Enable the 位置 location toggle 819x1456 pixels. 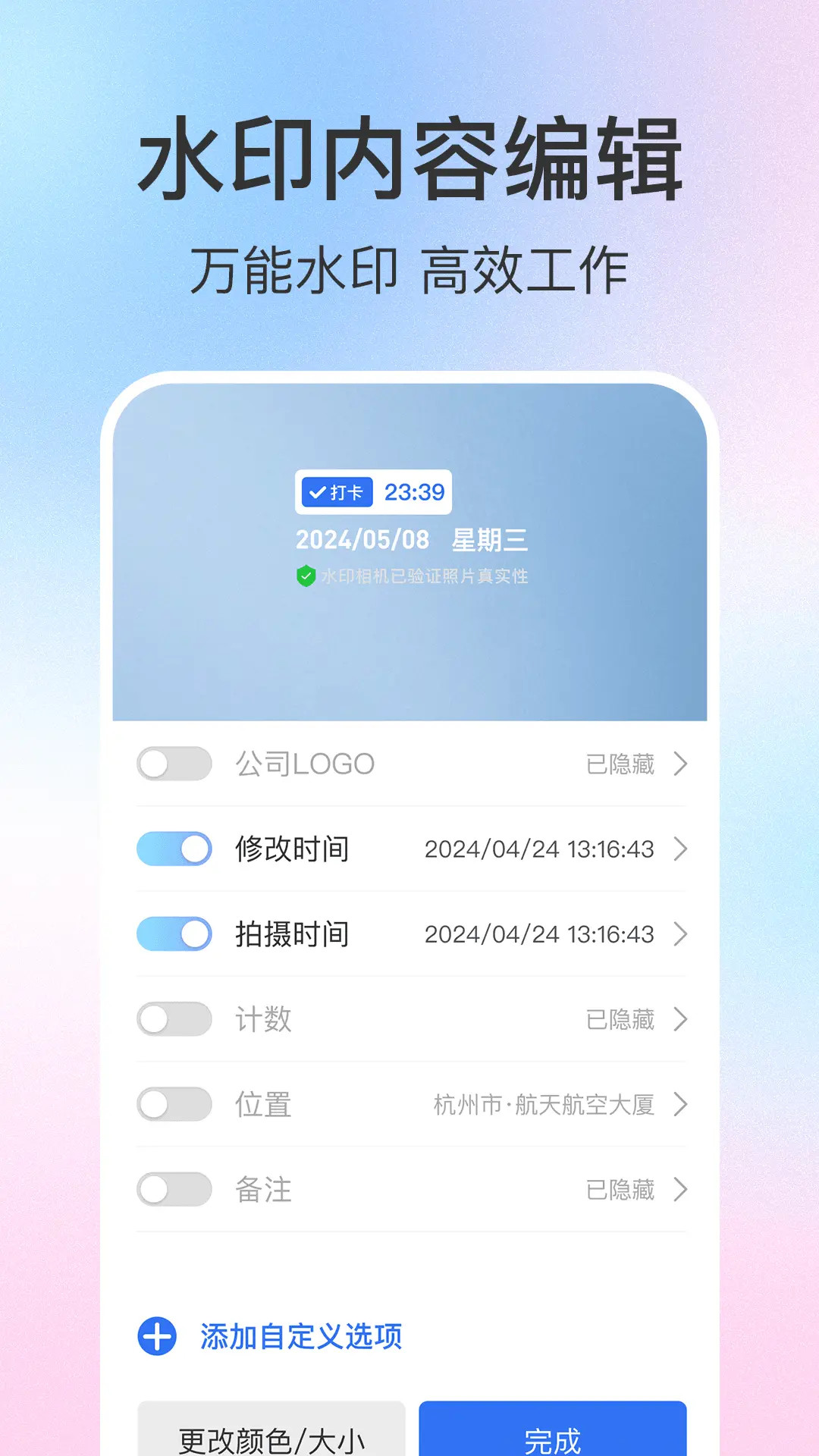(174, 1106)
